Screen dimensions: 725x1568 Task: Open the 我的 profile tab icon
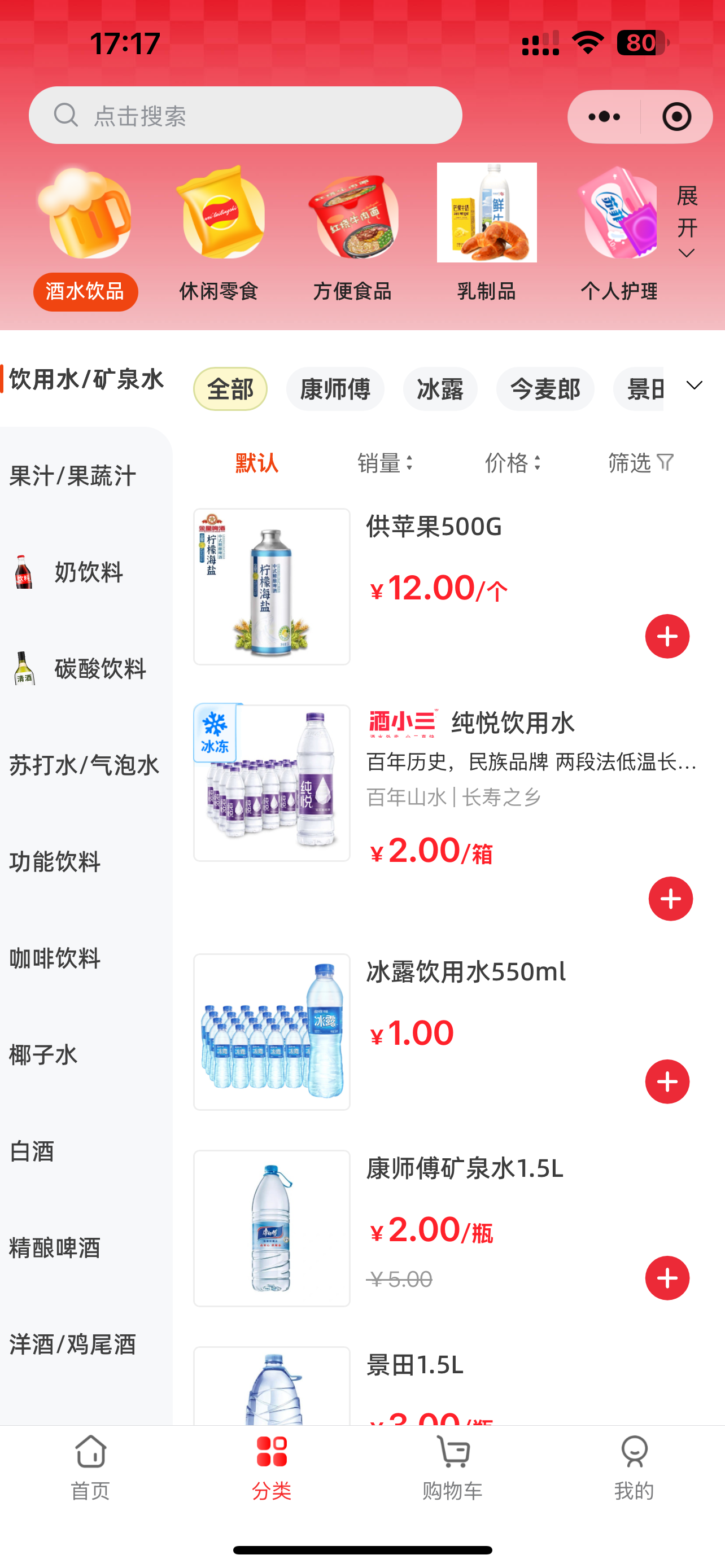634,1453
